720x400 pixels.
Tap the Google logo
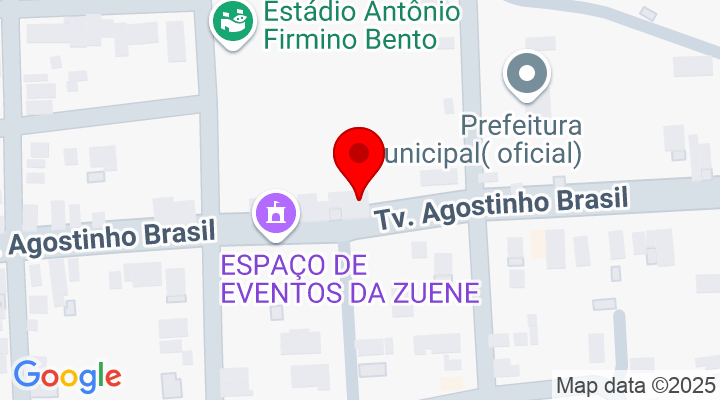67,376
